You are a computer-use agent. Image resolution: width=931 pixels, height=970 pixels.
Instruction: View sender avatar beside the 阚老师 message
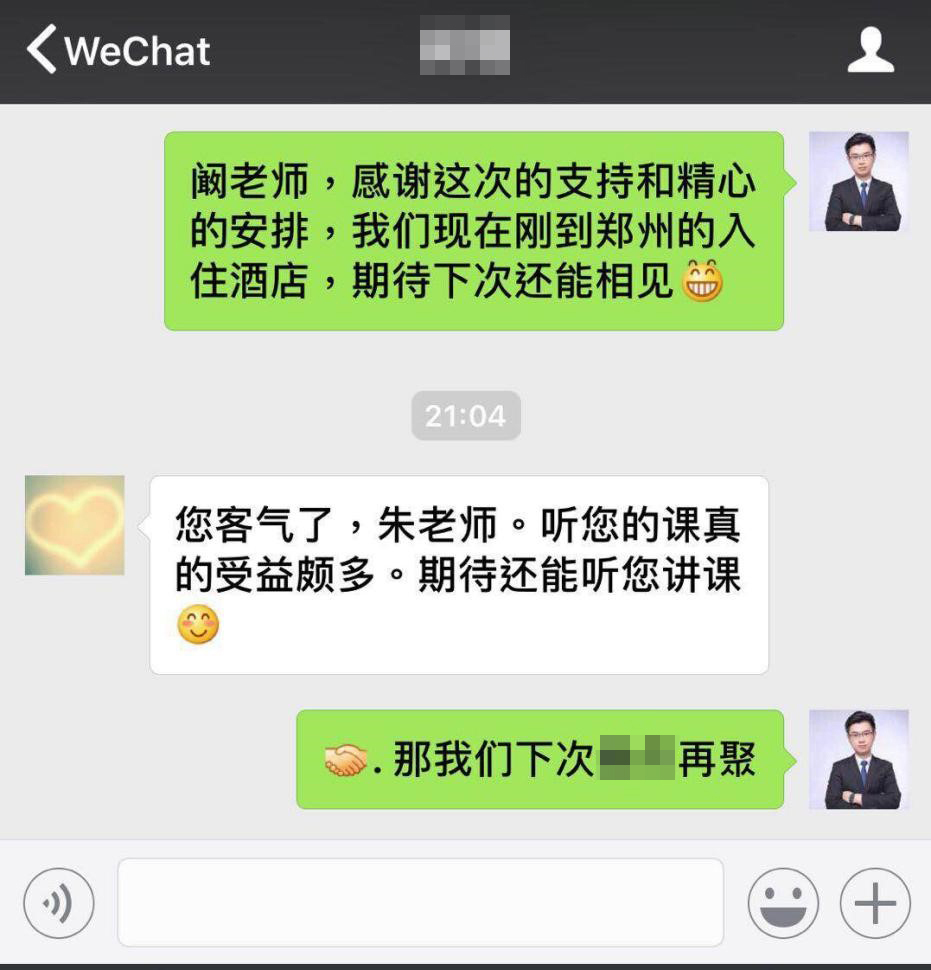858,181
